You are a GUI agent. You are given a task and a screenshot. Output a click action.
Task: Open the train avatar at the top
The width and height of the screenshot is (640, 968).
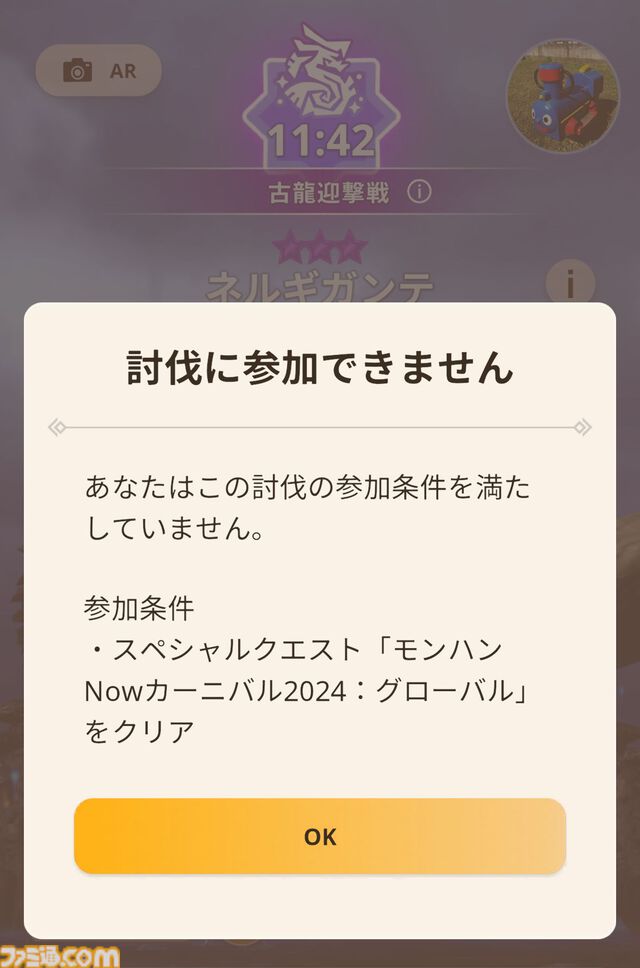click(563, 96)
